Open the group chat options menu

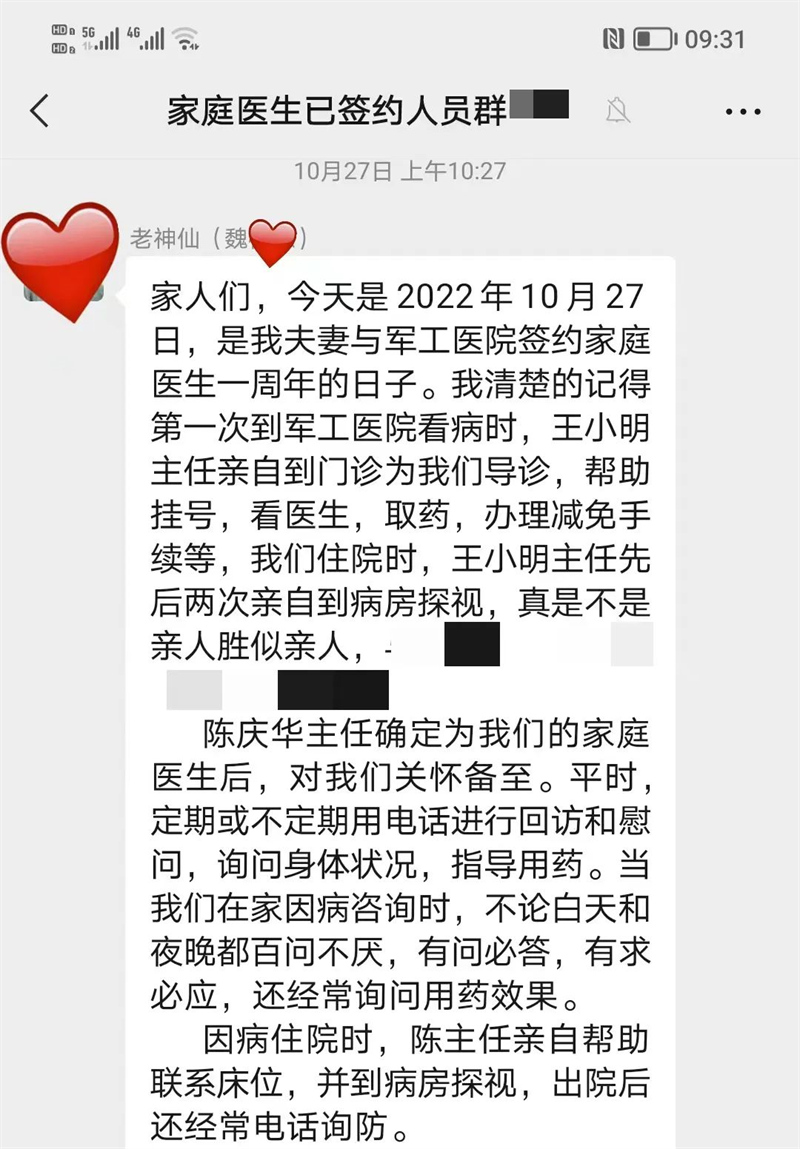pos(742,112)
